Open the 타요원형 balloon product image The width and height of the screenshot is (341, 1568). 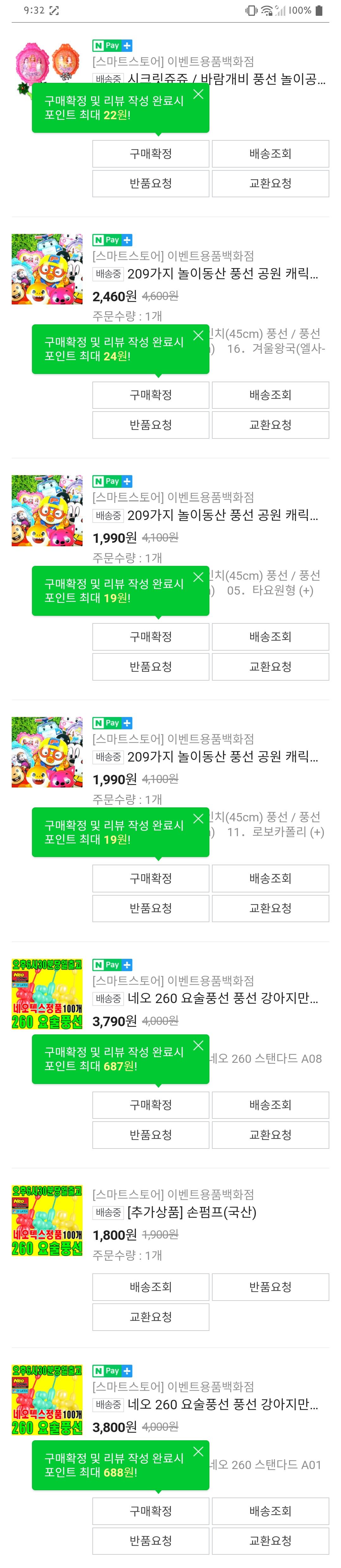[47, 511]
